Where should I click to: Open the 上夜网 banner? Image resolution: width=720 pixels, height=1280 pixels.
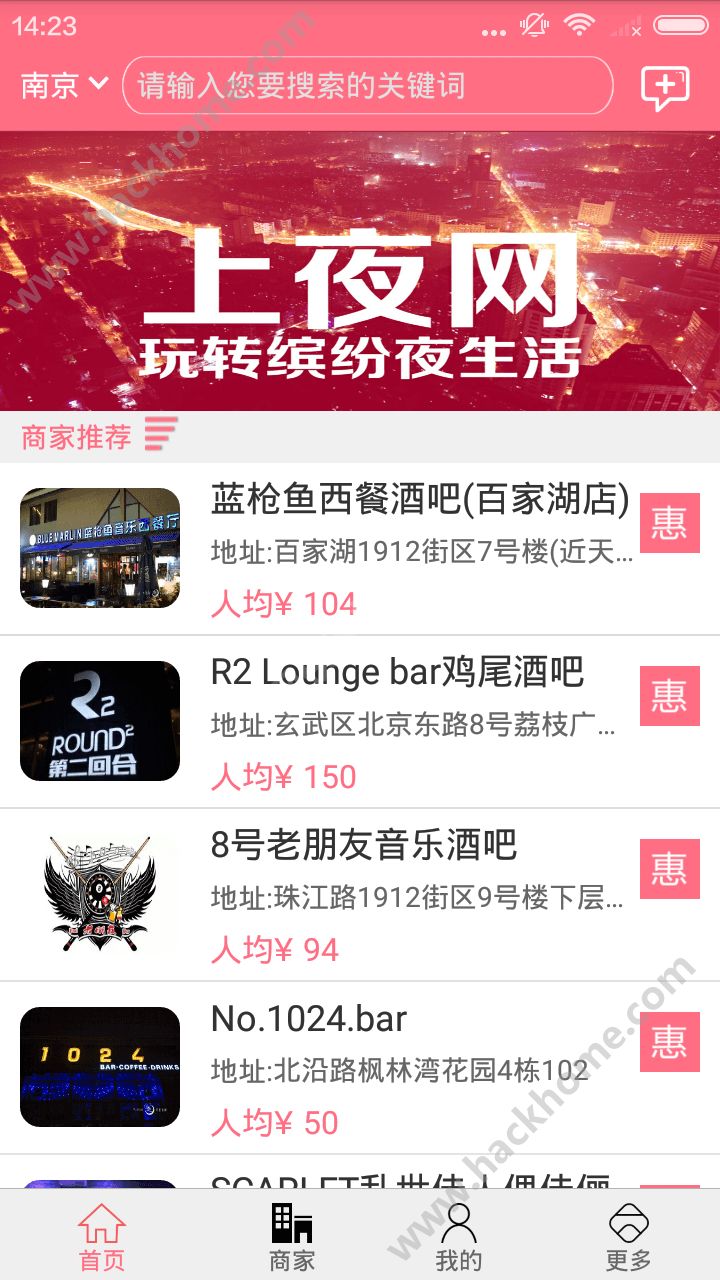click(360, 270)
